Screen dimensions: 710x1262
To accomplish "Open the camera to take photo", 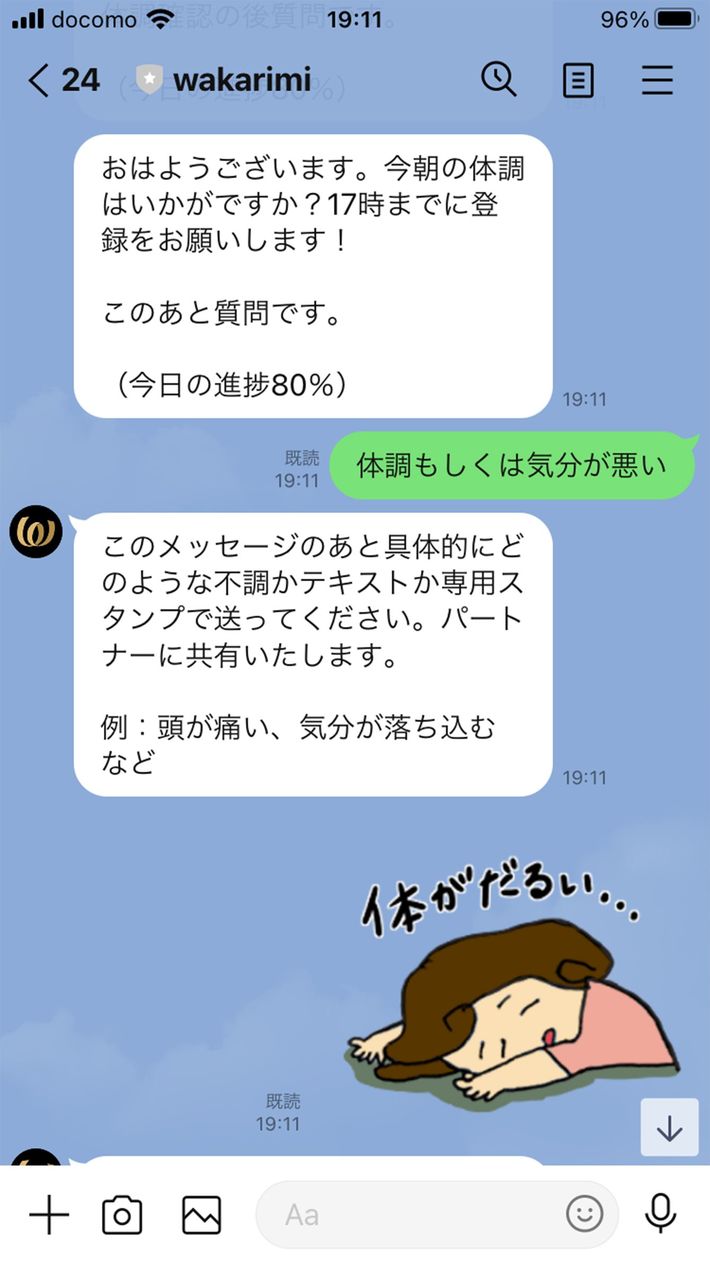I will (122, 1215).
